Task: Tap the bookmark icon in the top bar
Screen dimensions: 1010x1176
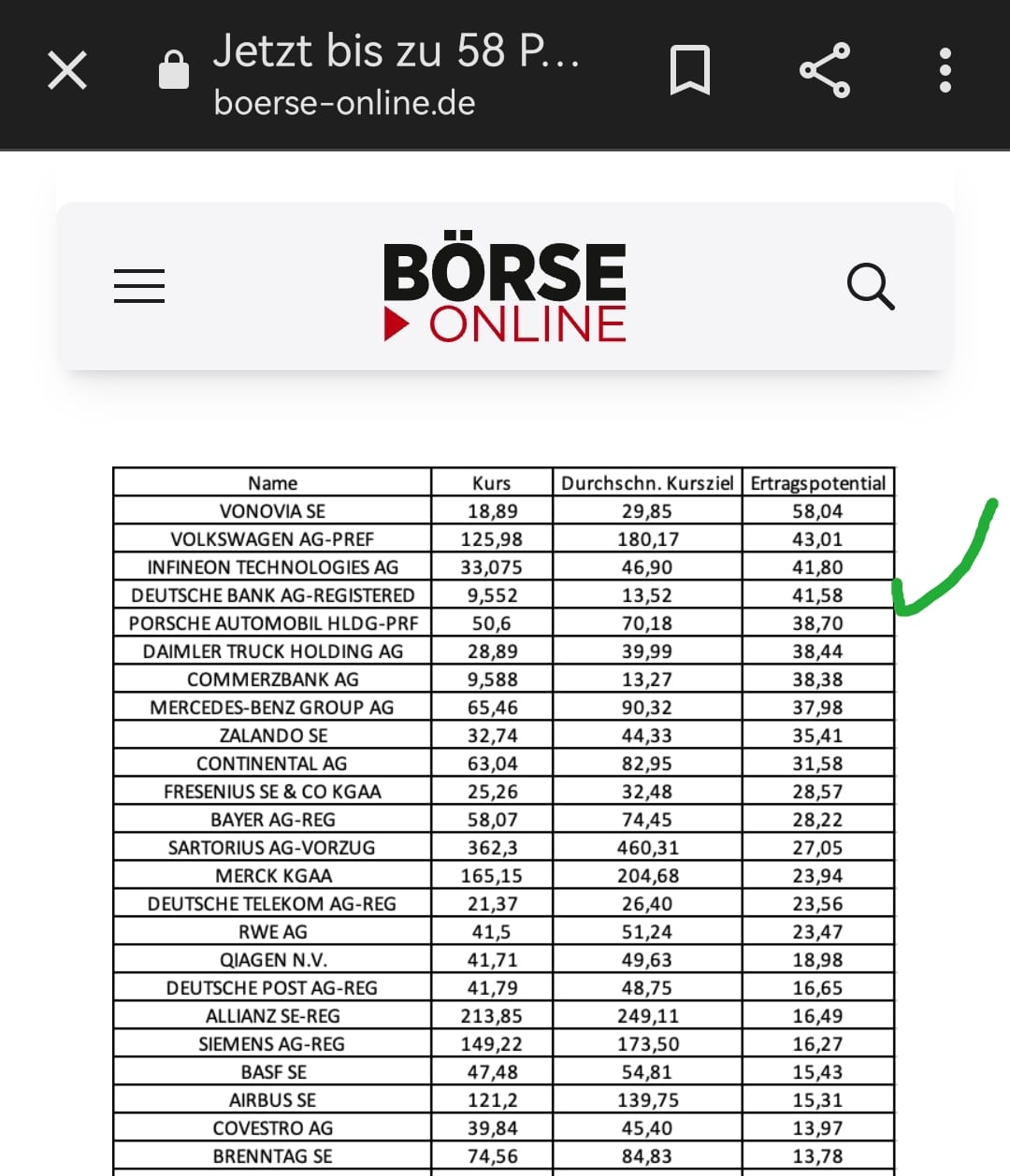Action: point(690,70)
